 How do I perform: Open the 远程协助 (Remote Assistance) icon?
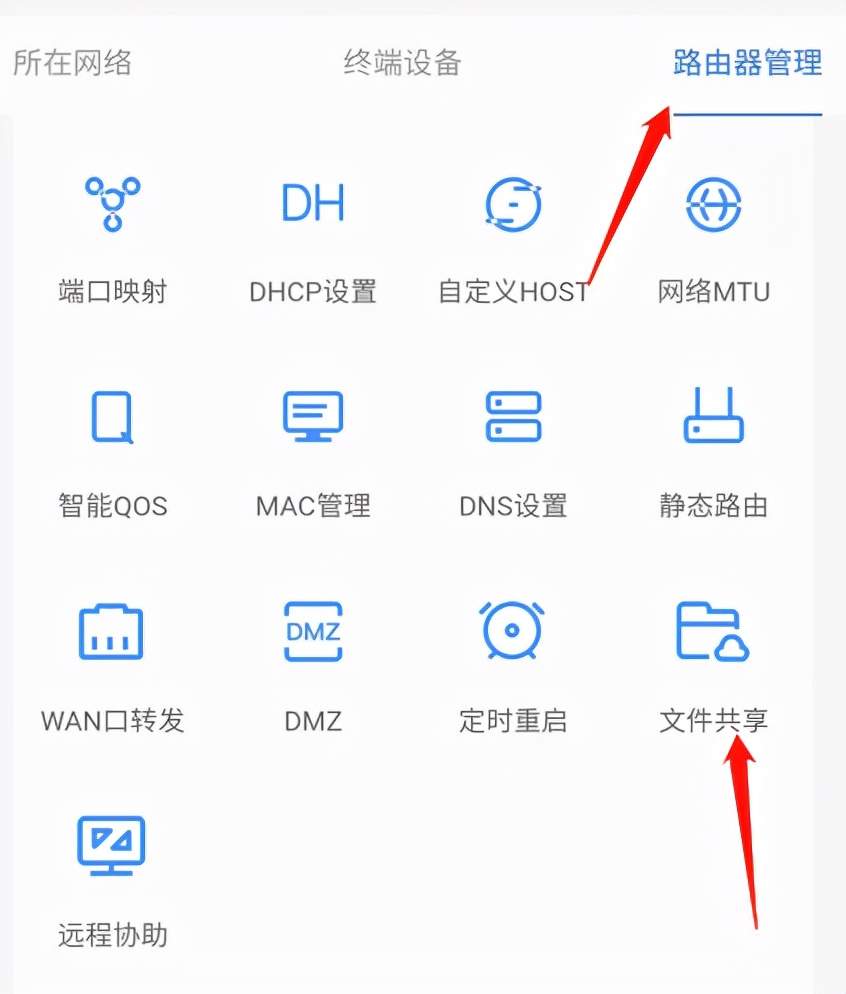pos(111,845)
